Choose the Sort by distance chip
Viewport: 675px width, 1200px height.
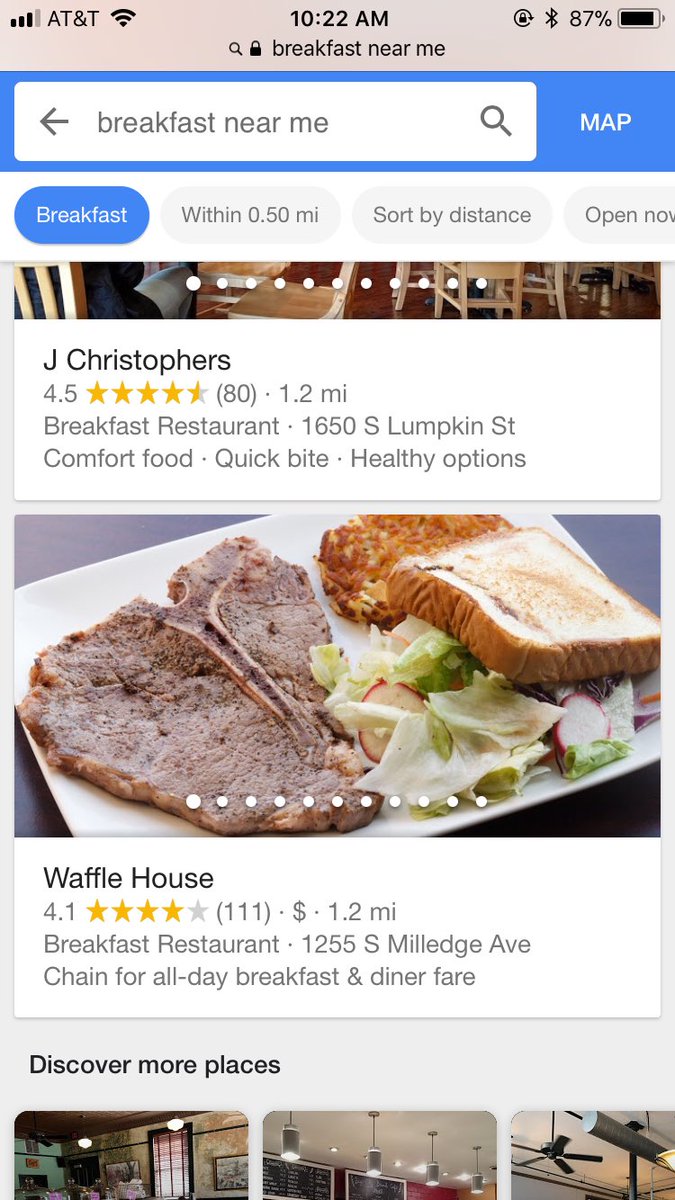coord(451,215)
